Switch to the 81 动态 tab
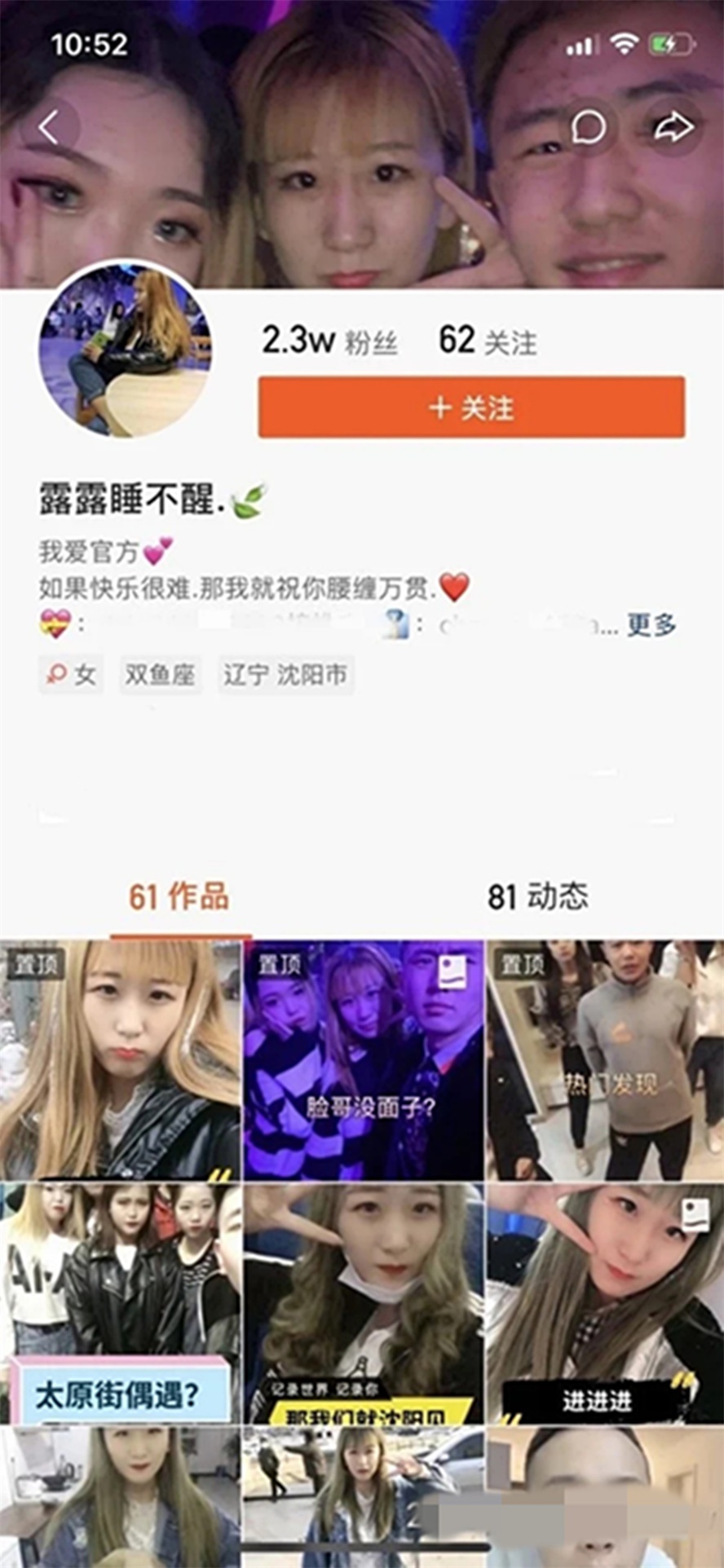The width and height of the screenshot is (724, 1568). (538, 897)
